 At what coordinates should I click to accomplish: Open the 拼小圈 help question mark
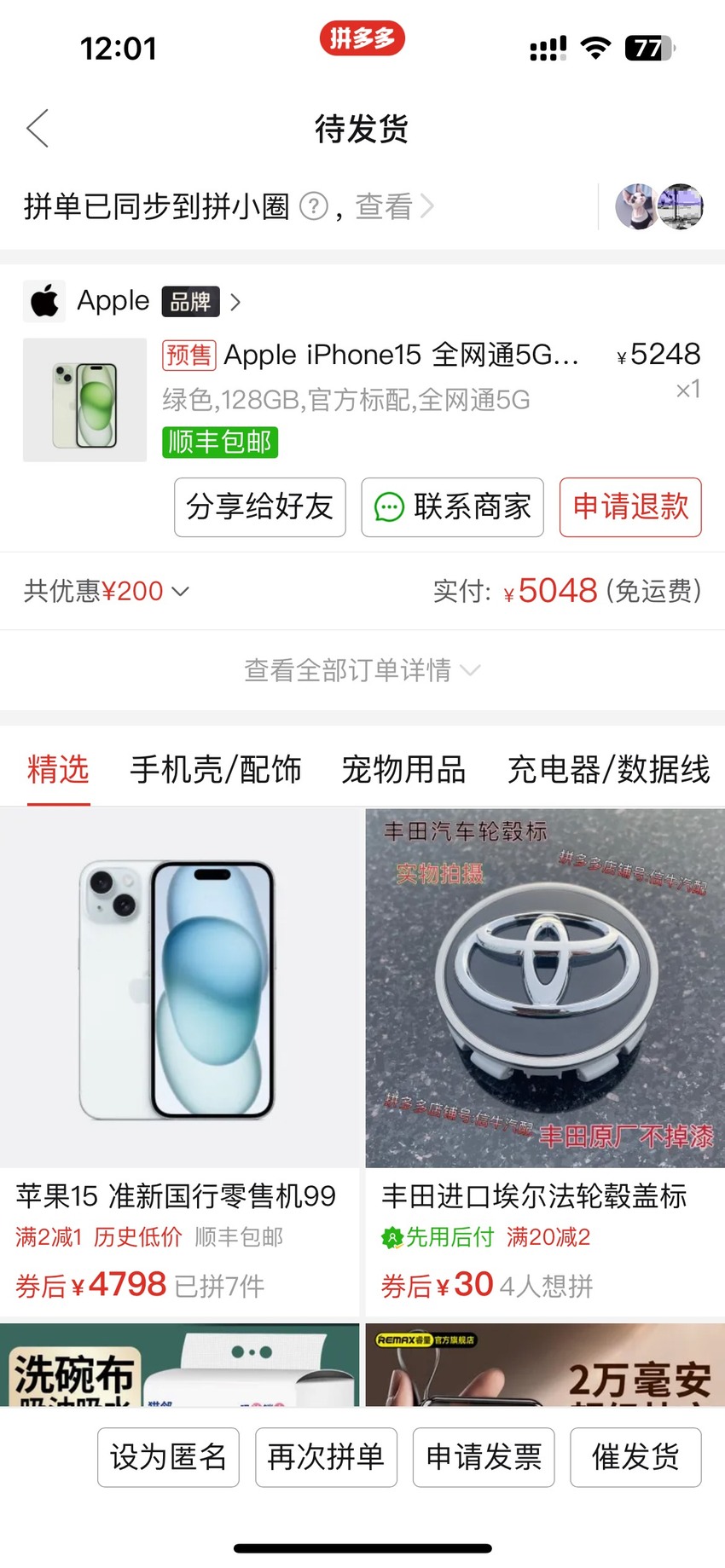coord(314,206)
